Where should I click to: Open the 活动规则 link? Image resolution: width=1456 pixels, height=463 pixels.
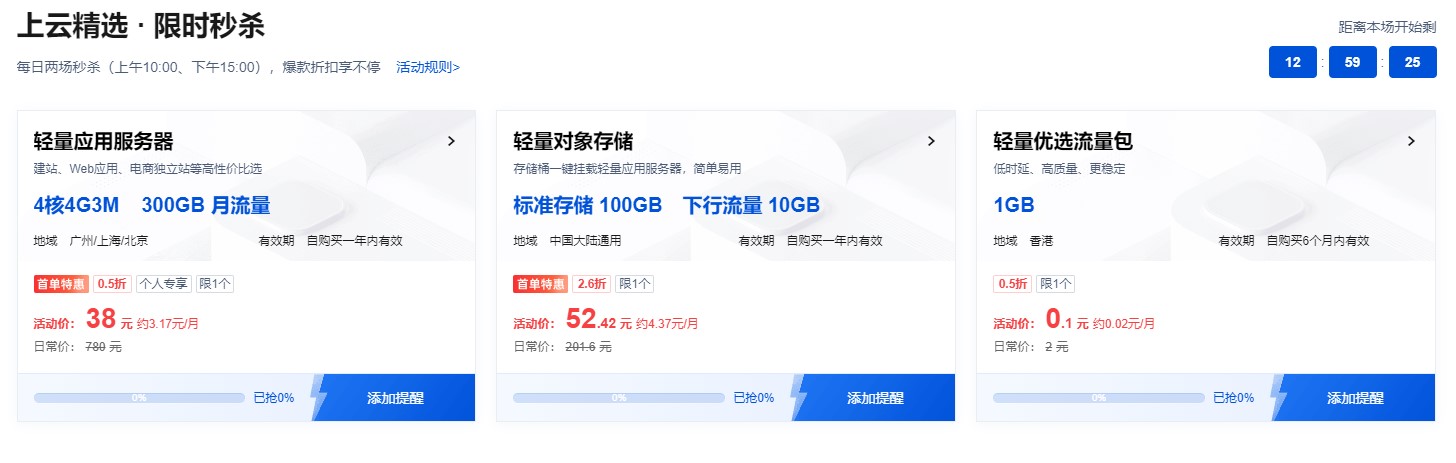pyautogui.click(x=428, y=68)
